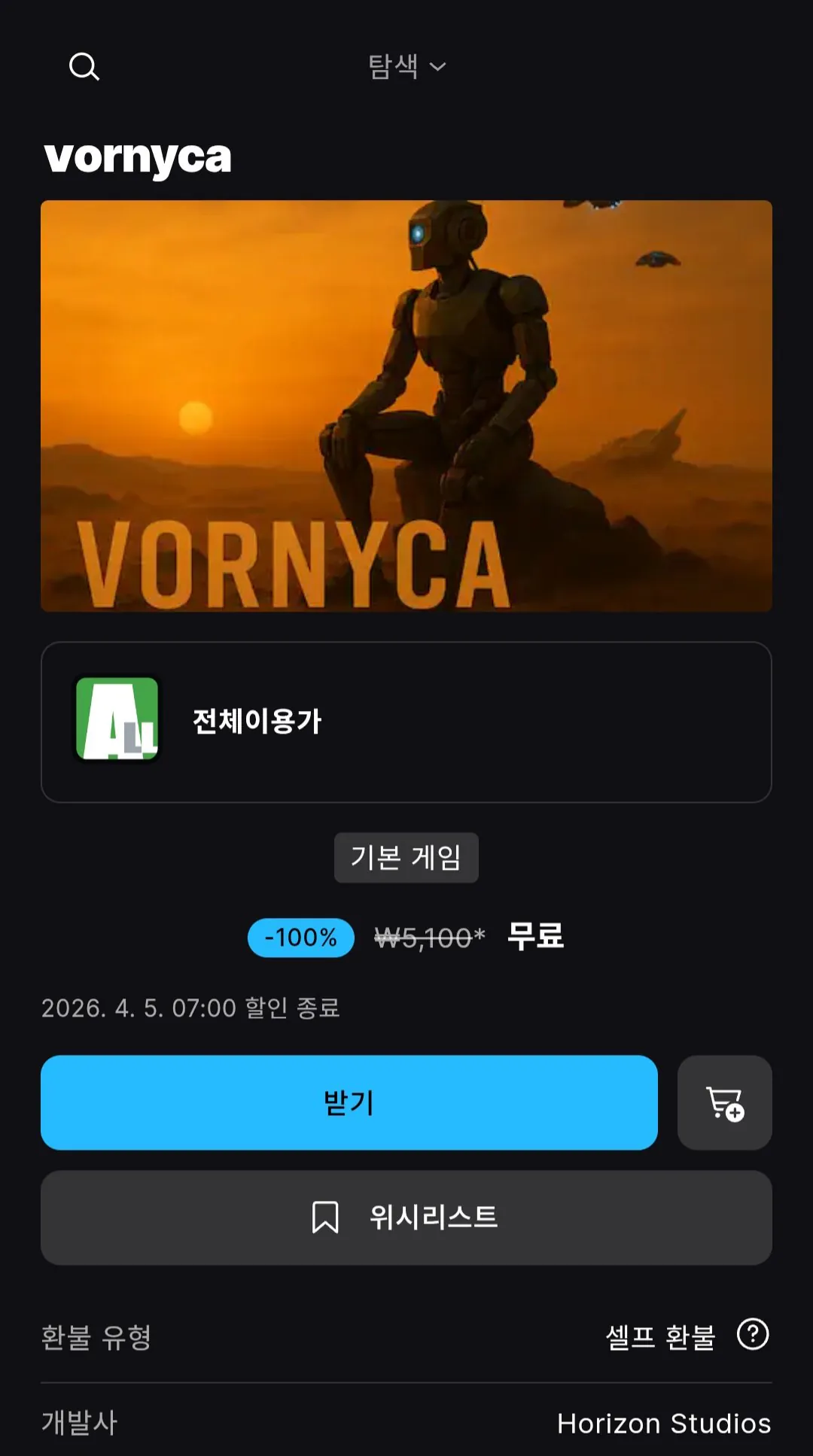The height and width of the screenshot is (1456, 813).
Task: Click the cart-plus icon beside 받기
Action: click(724, 1103)
